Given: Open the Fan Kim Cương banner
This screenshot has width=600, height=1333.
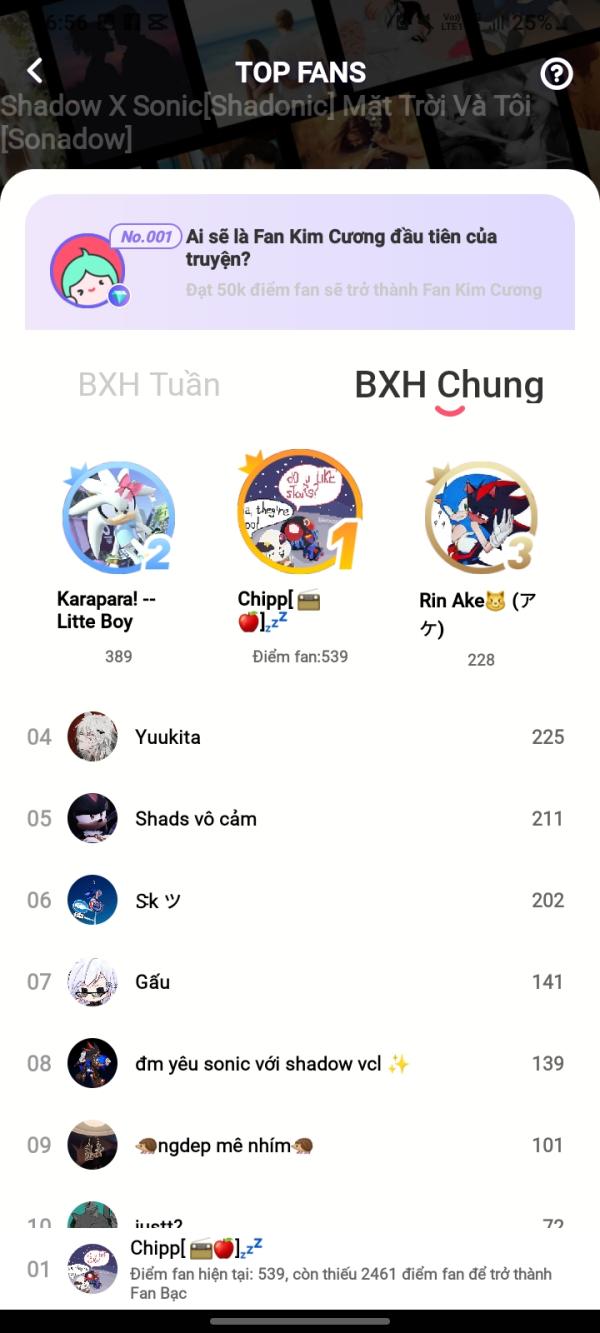Looking at the screenshot, I should click(x=300, y=263).
